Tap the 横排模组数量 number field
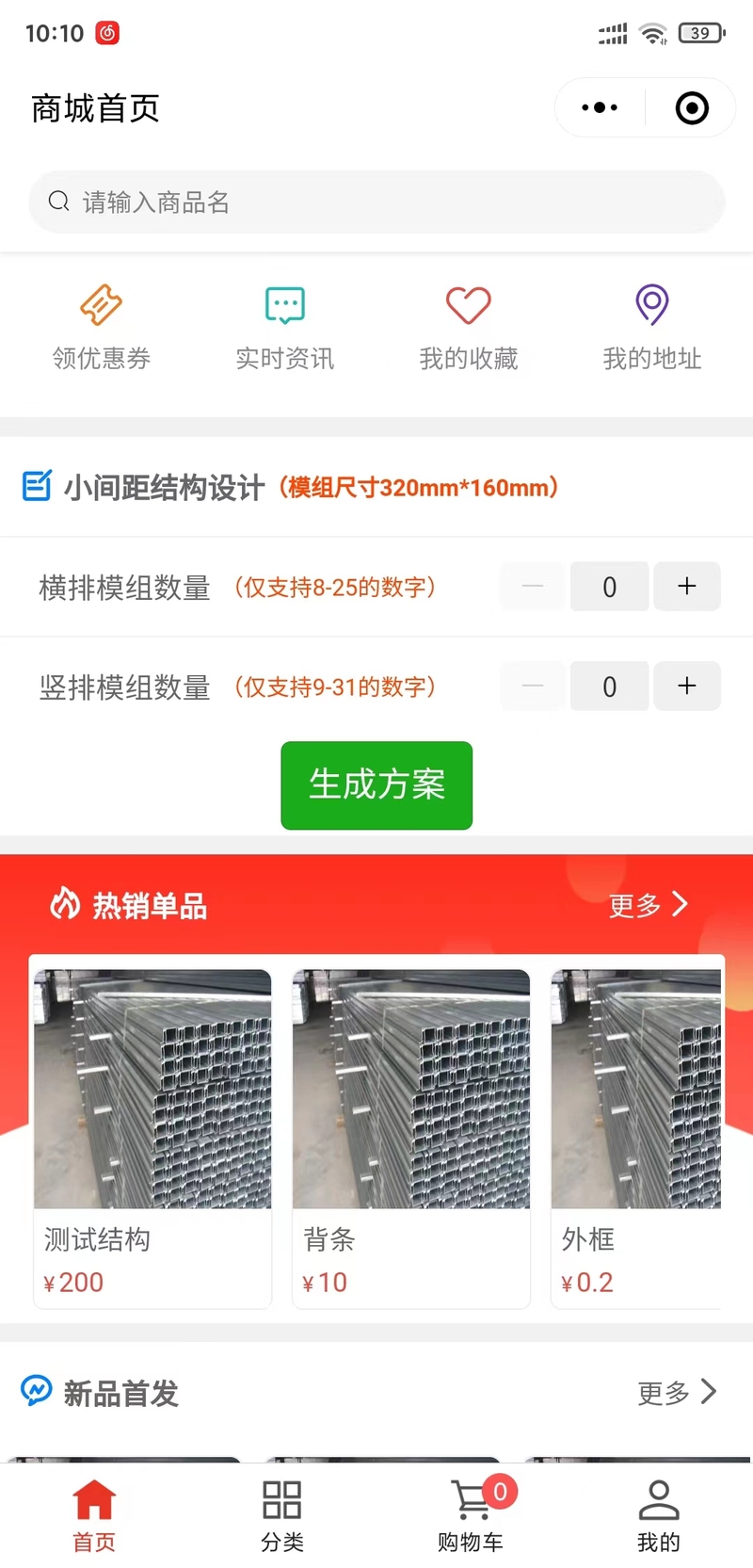This screenshot has height=1568, width=753. [609, 587]
